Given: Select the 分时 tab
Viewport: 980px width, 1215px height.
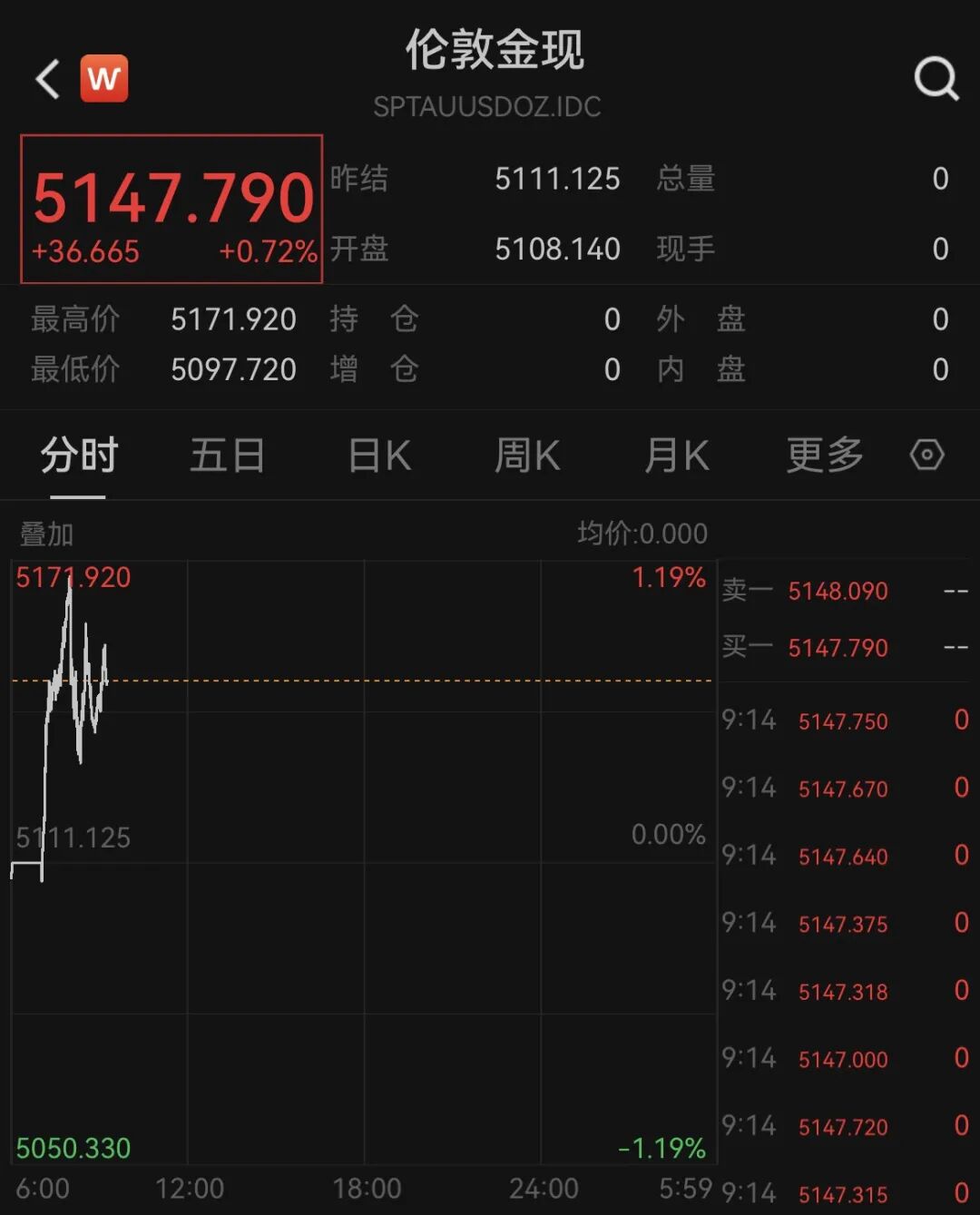Looking at the screenshot, I should (79, 455).
